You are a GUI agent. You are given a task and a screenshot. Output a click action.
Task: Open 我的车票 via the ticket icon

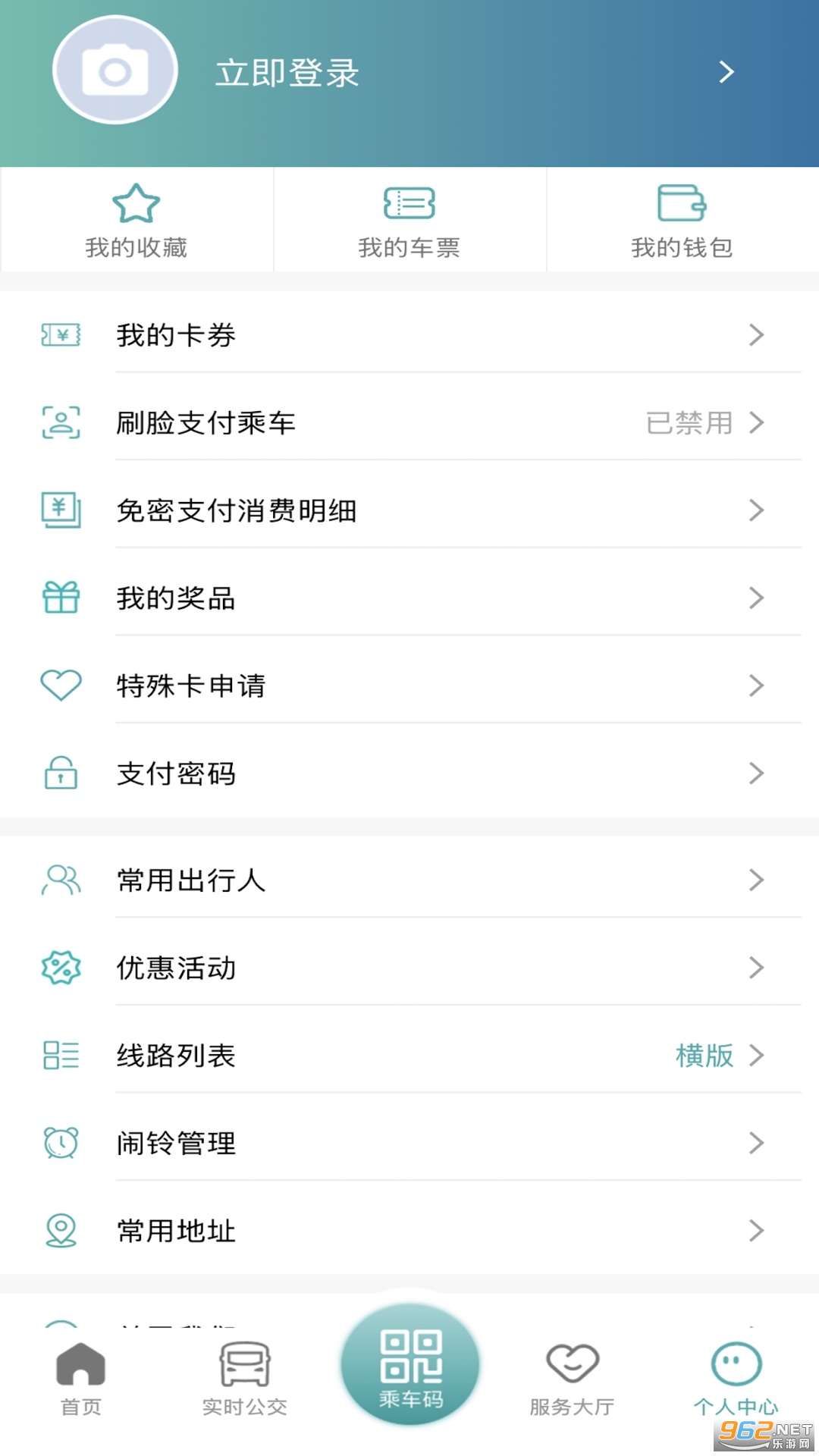(x=409, y=203)
